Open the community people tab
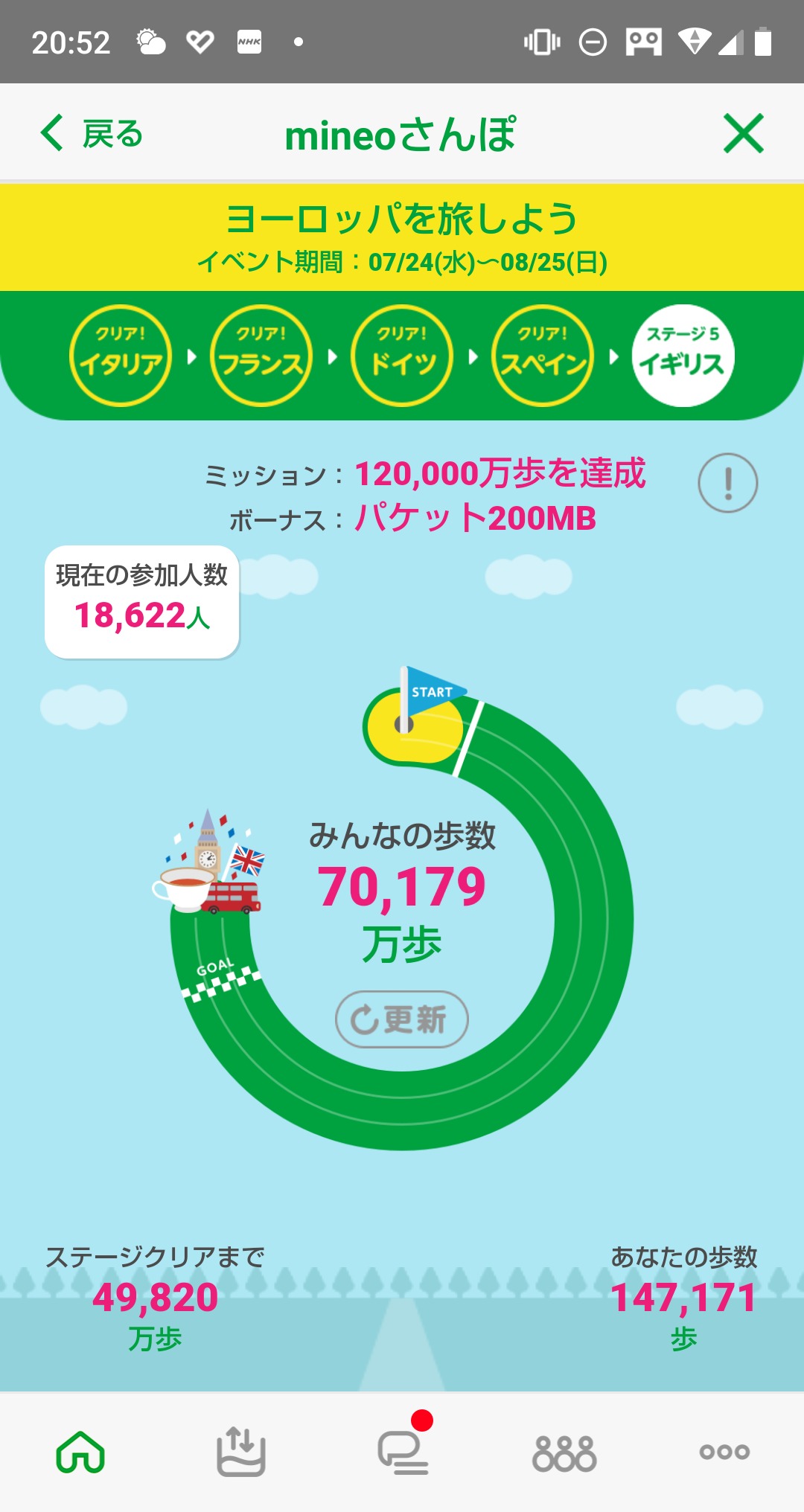The height and width of the screenshot is (1512, 804). pos(564,1453)
